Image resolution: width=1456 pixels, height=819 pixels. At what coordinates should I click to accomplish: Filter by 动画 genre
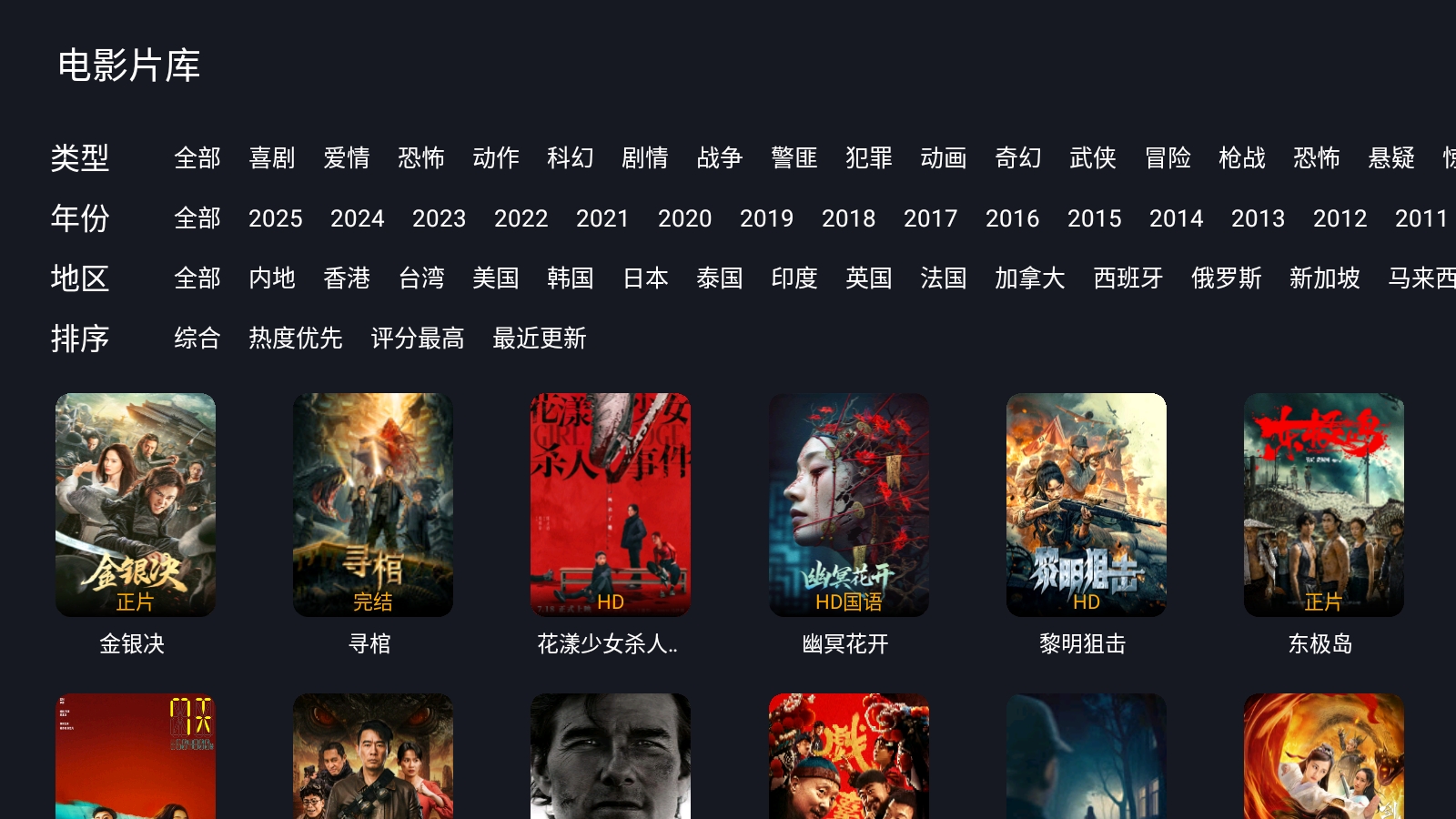(x=943, y=158)
